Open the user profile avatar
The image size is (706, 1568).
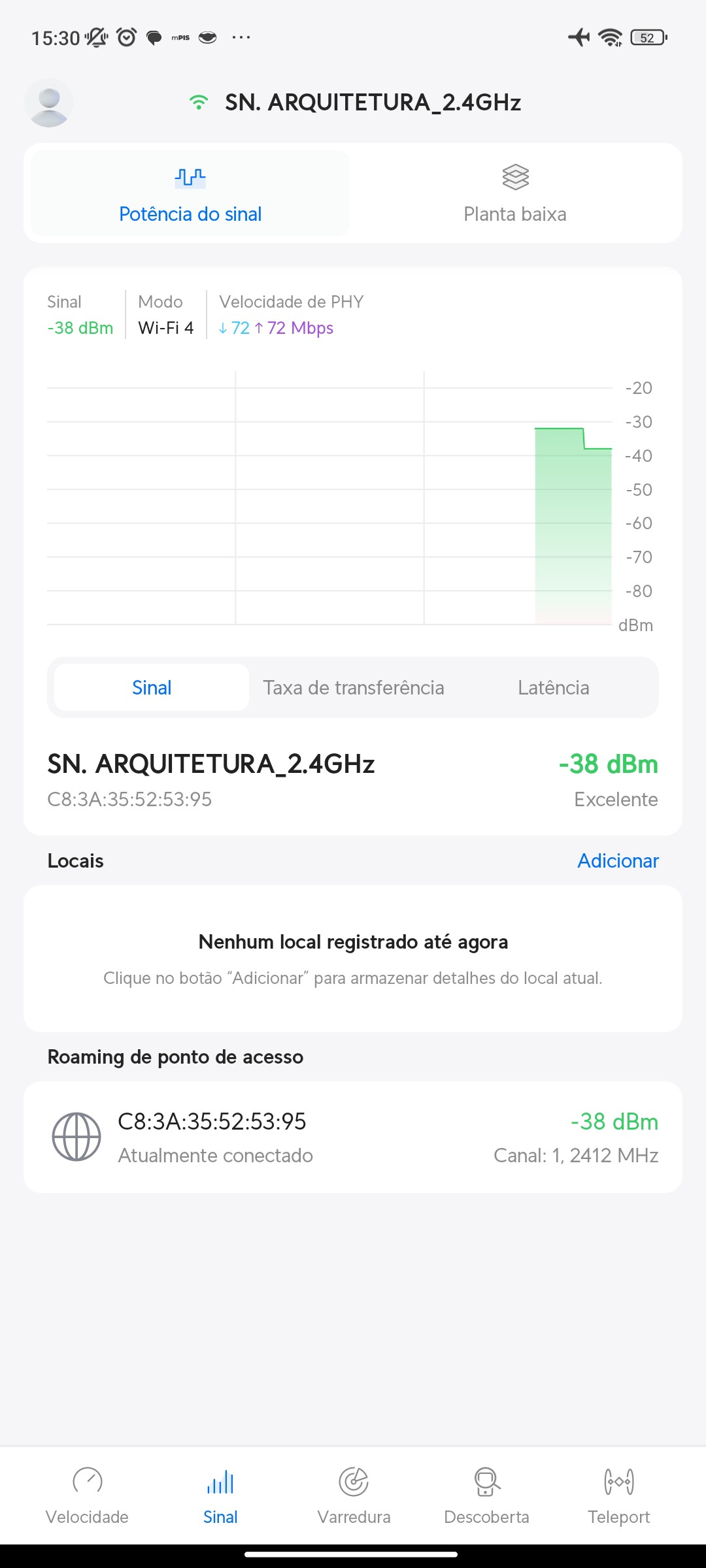click(x=49, y=103)
